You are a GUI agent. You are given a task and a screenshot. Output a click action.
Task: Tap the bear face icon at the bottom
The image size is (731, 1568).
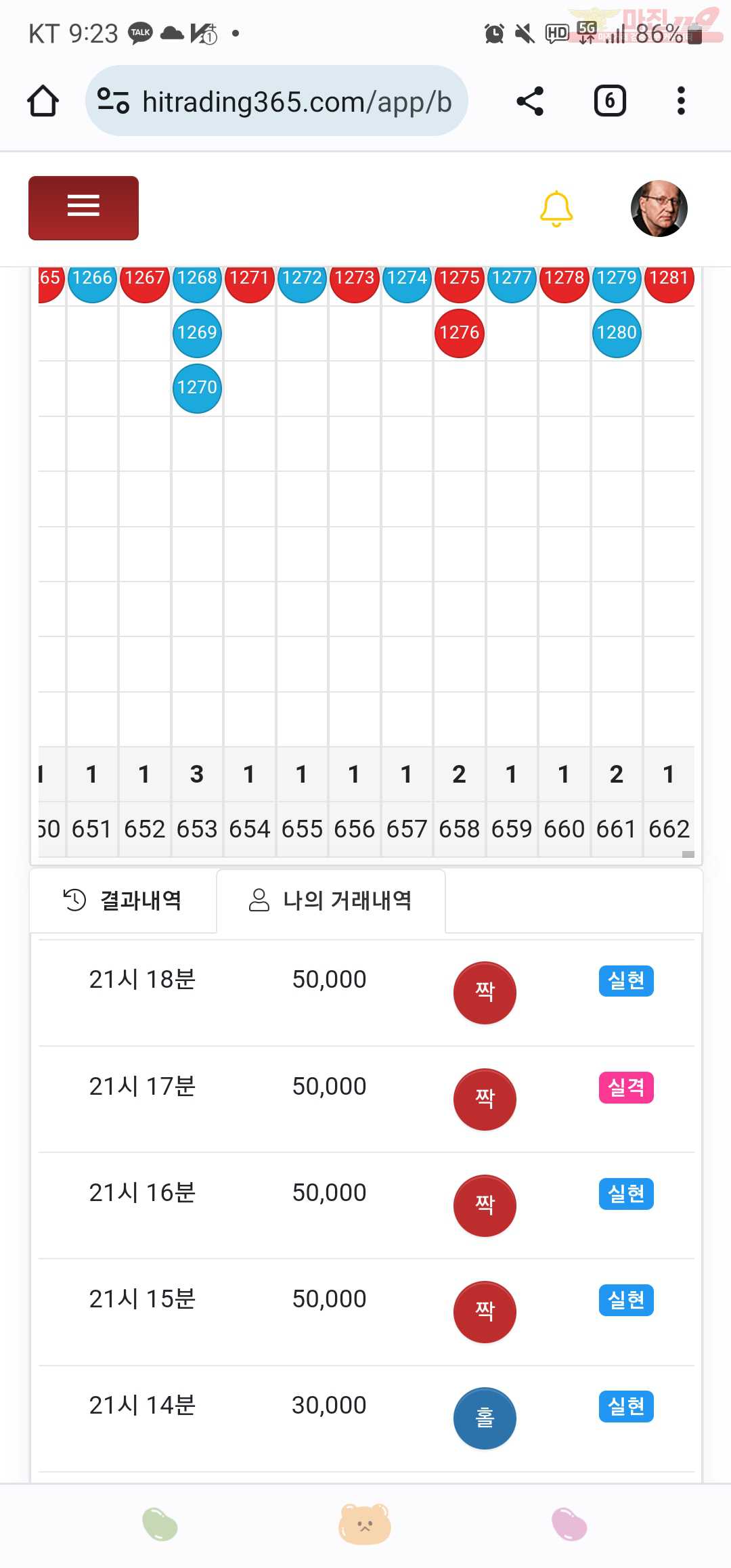pos(365,1524)
